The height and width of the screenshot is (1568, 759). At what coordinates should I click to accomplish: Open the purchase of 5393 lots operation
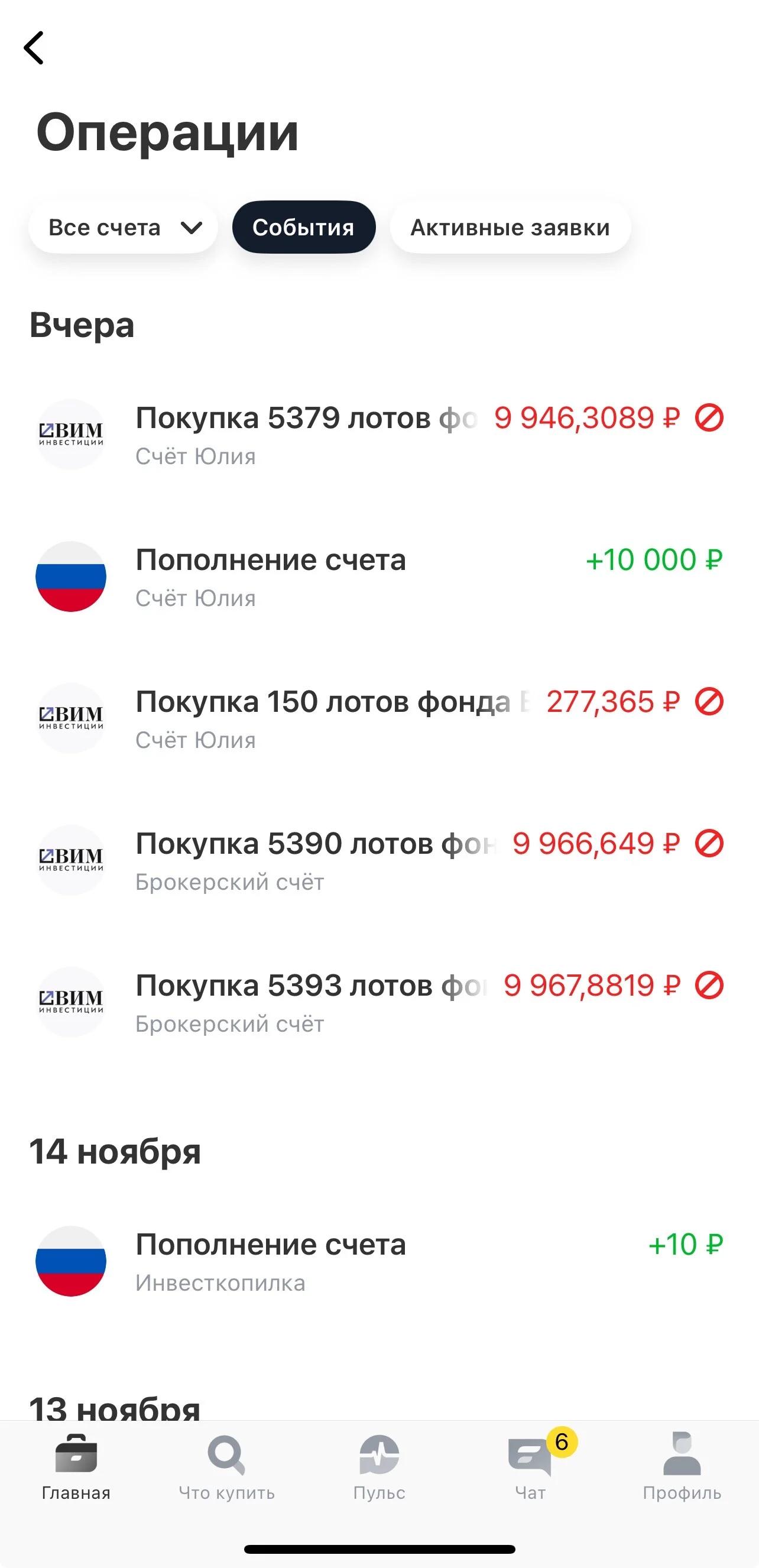[379, 1002]
